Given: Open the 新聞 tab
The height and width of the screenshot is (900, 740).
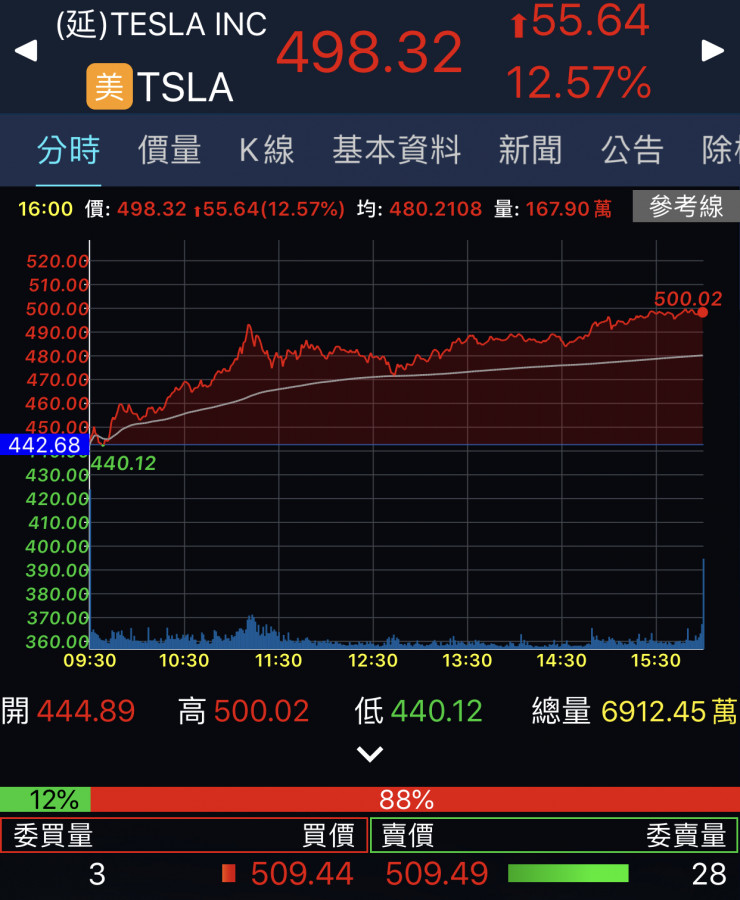Looking at the screenshot, I should point(529,151).
